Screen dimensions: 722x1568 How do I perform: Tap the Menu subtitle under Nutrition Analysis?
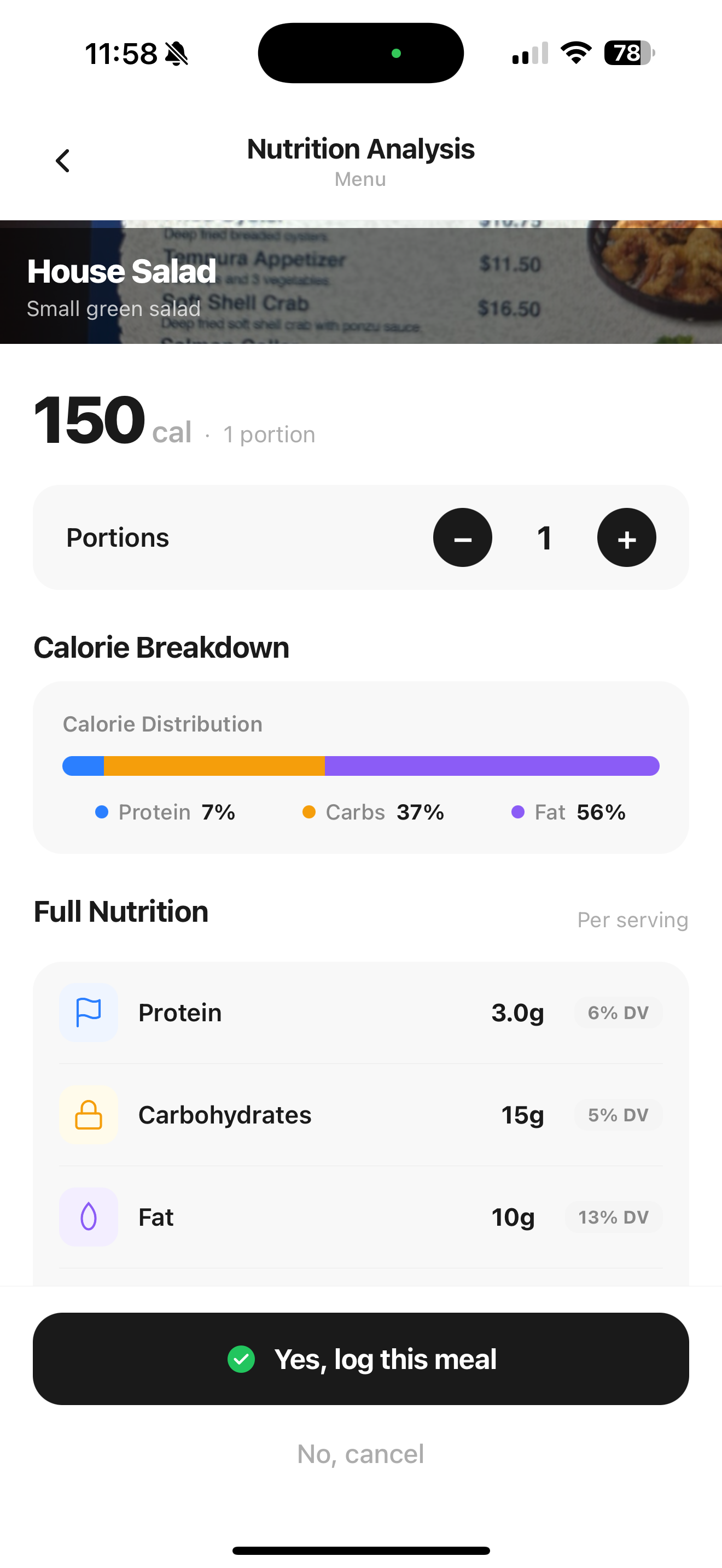360,179
